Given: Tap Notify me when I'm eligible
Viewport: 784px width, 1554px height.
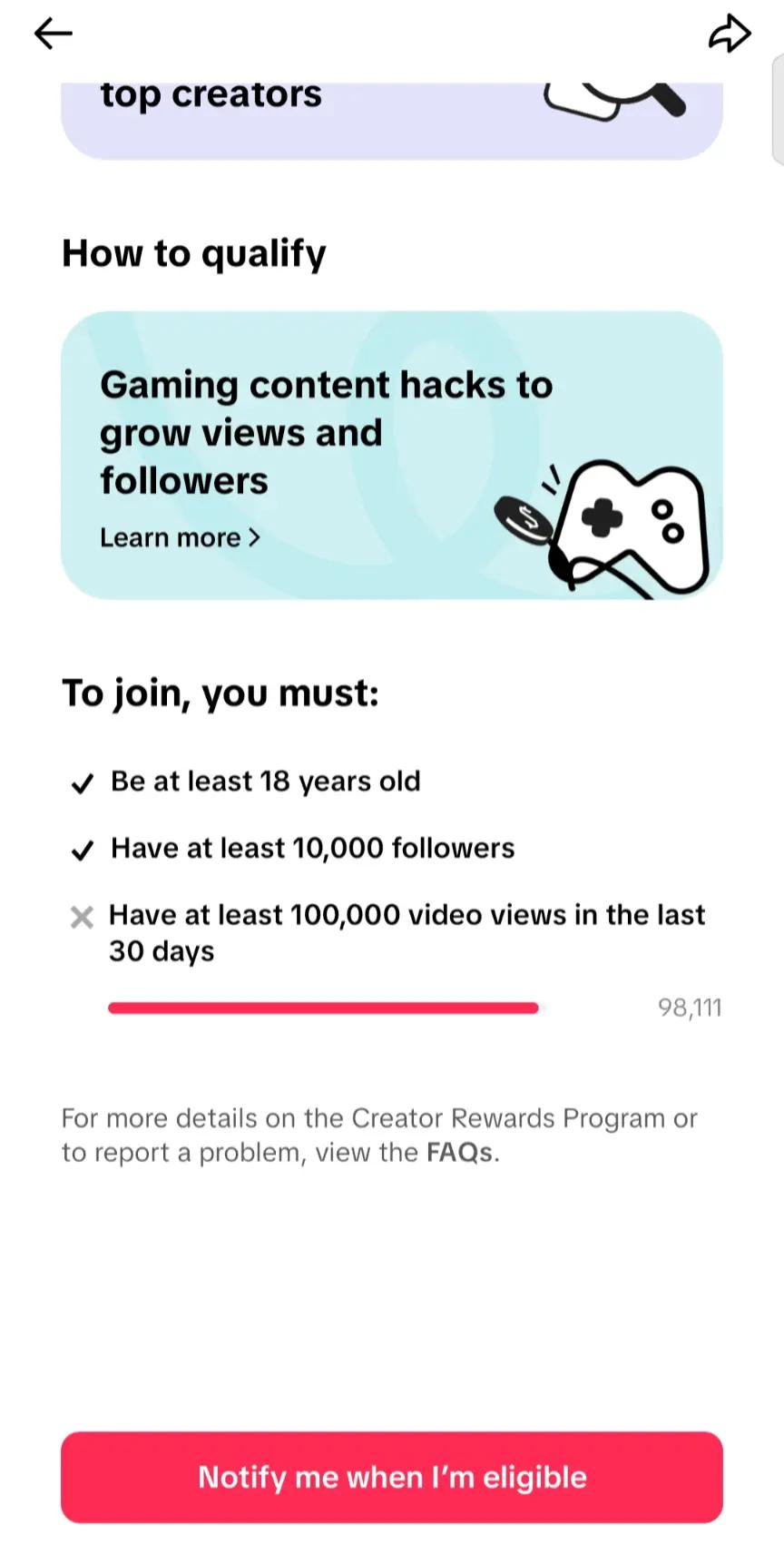Looking at the screenshot, I should (392, 1478).
